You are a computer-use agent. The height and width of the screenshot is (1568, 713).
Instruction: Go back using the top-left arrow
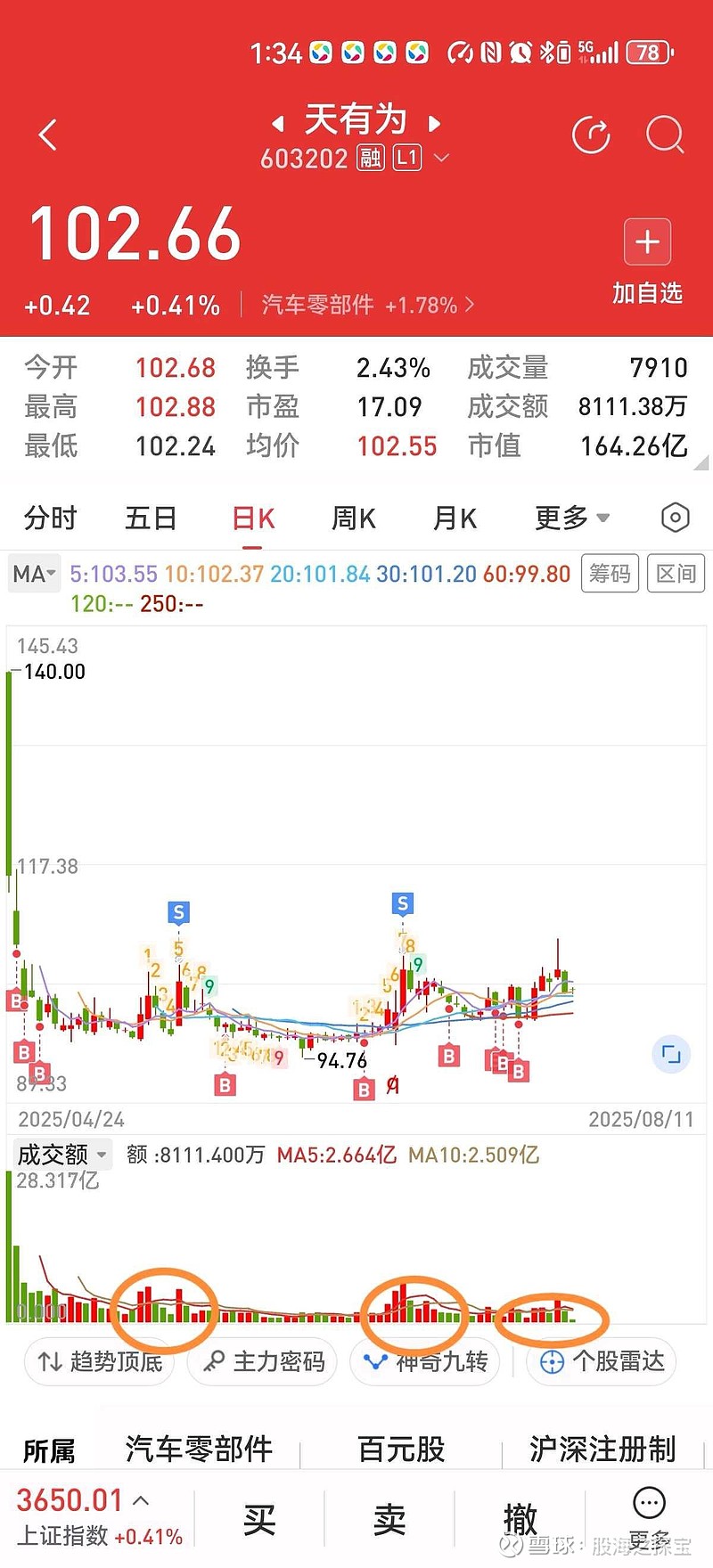(49, 135)
